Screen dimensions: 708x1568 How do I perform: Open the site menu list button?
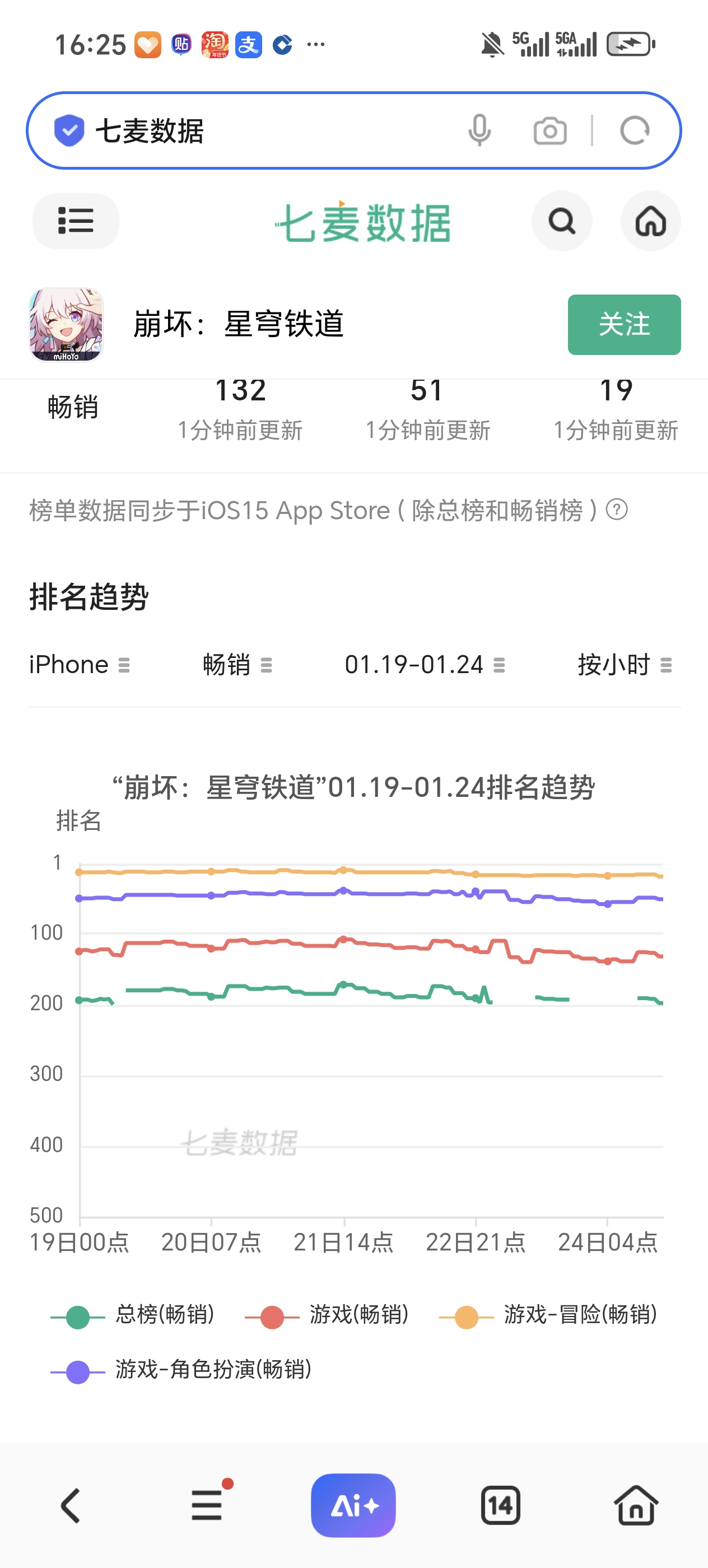click(76, 221)
